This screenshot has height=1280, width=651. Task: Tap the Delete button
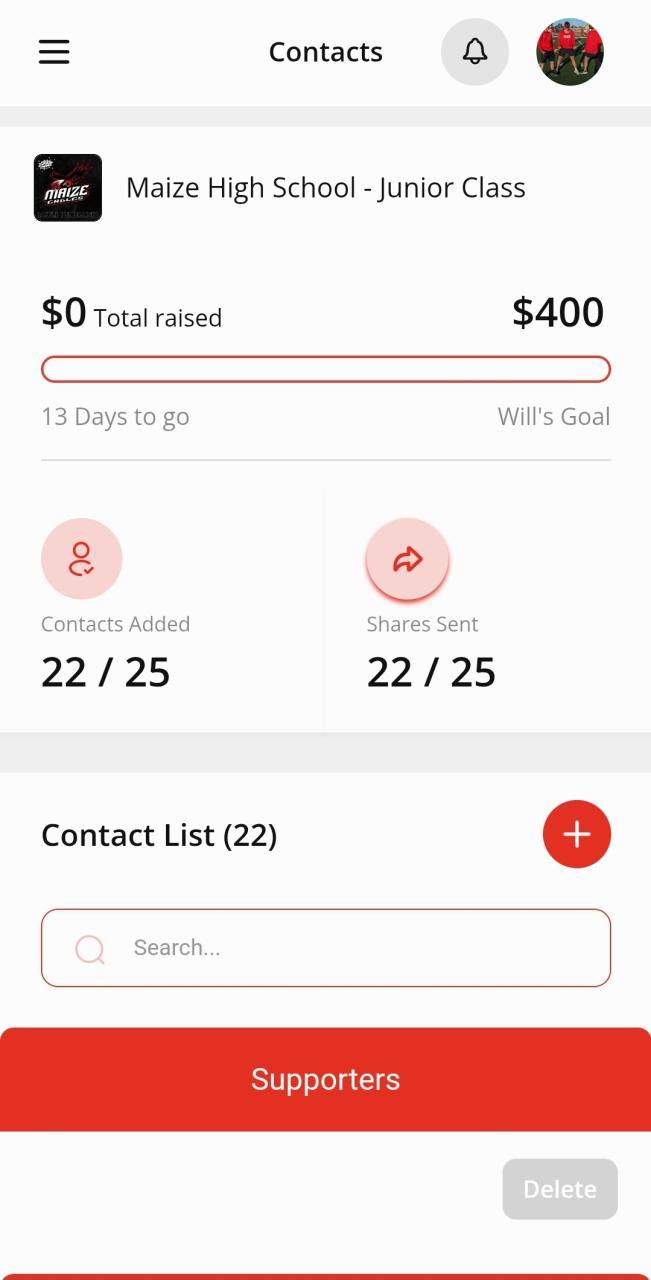(x=560, y=1189)
